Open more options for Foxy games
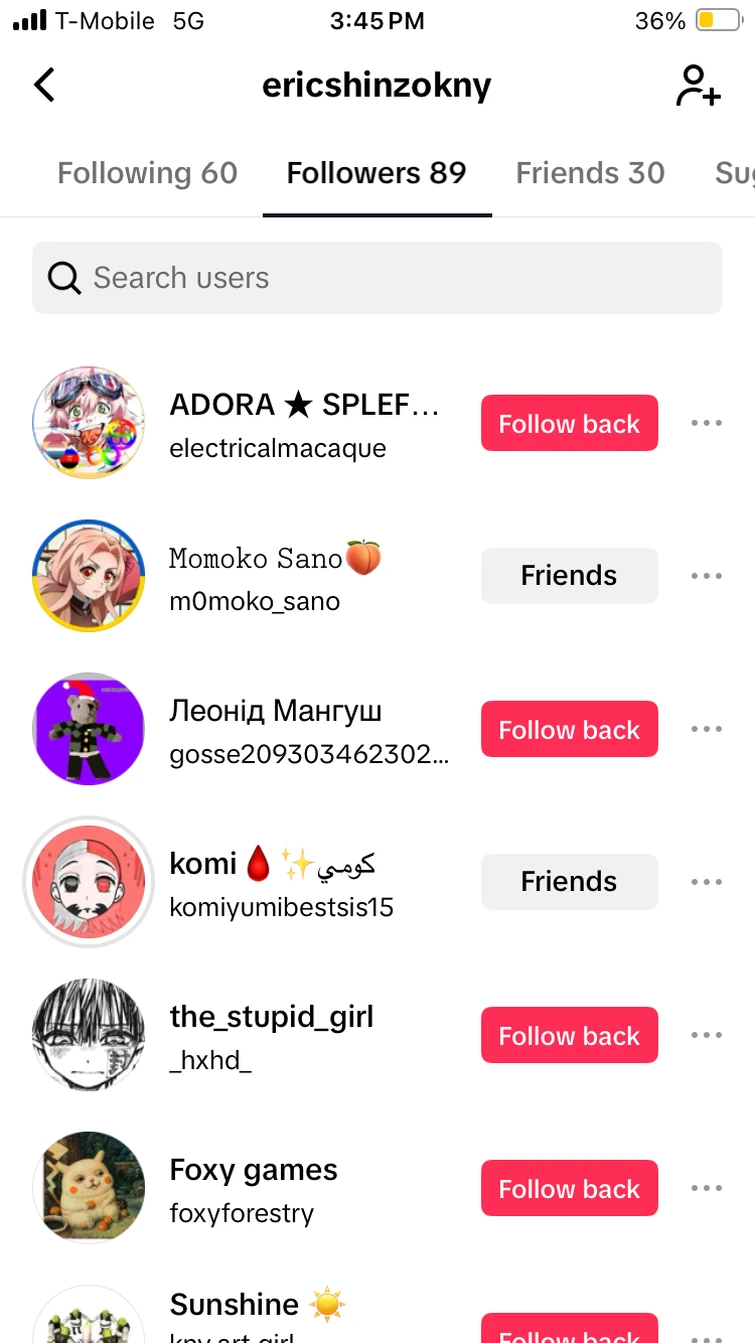 coord(706,1188)
